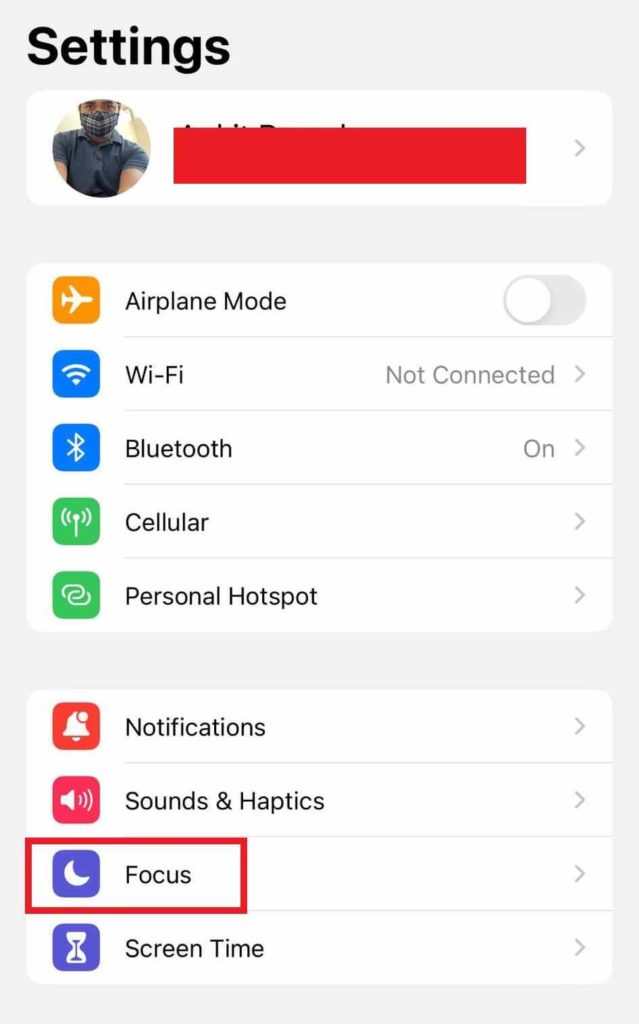Open Screen Time settings

click(x=318, y=948)
